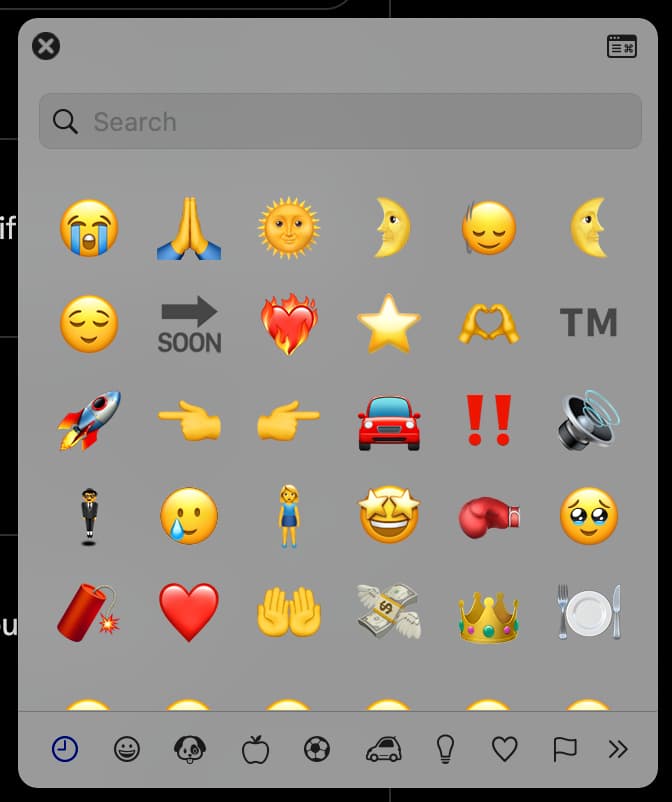Insert the rocket emoji
672x802 pixels.
tap(89, 420)
